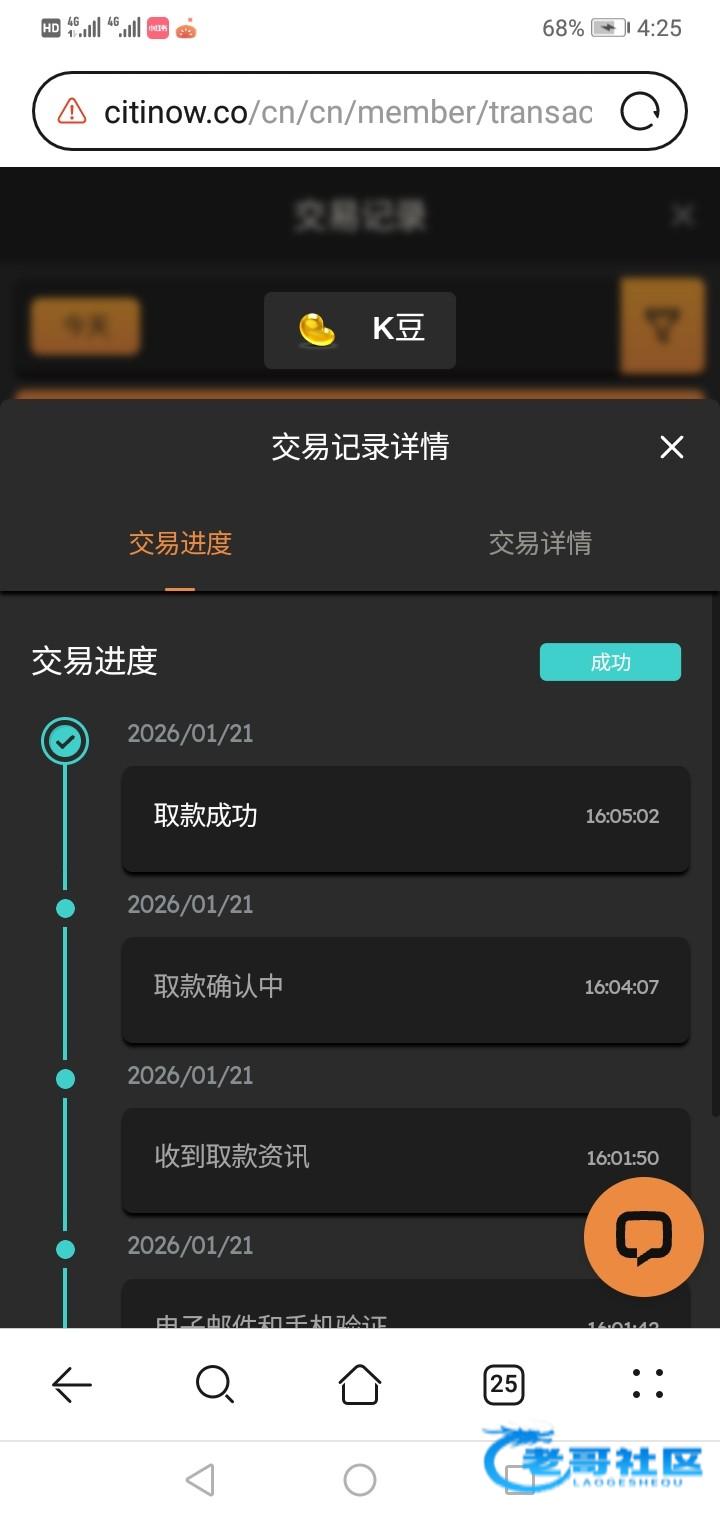Open the browser four-dot menu
Image resolution: width=720 pixels, height=1520 pixels.
click(648, 1385)
